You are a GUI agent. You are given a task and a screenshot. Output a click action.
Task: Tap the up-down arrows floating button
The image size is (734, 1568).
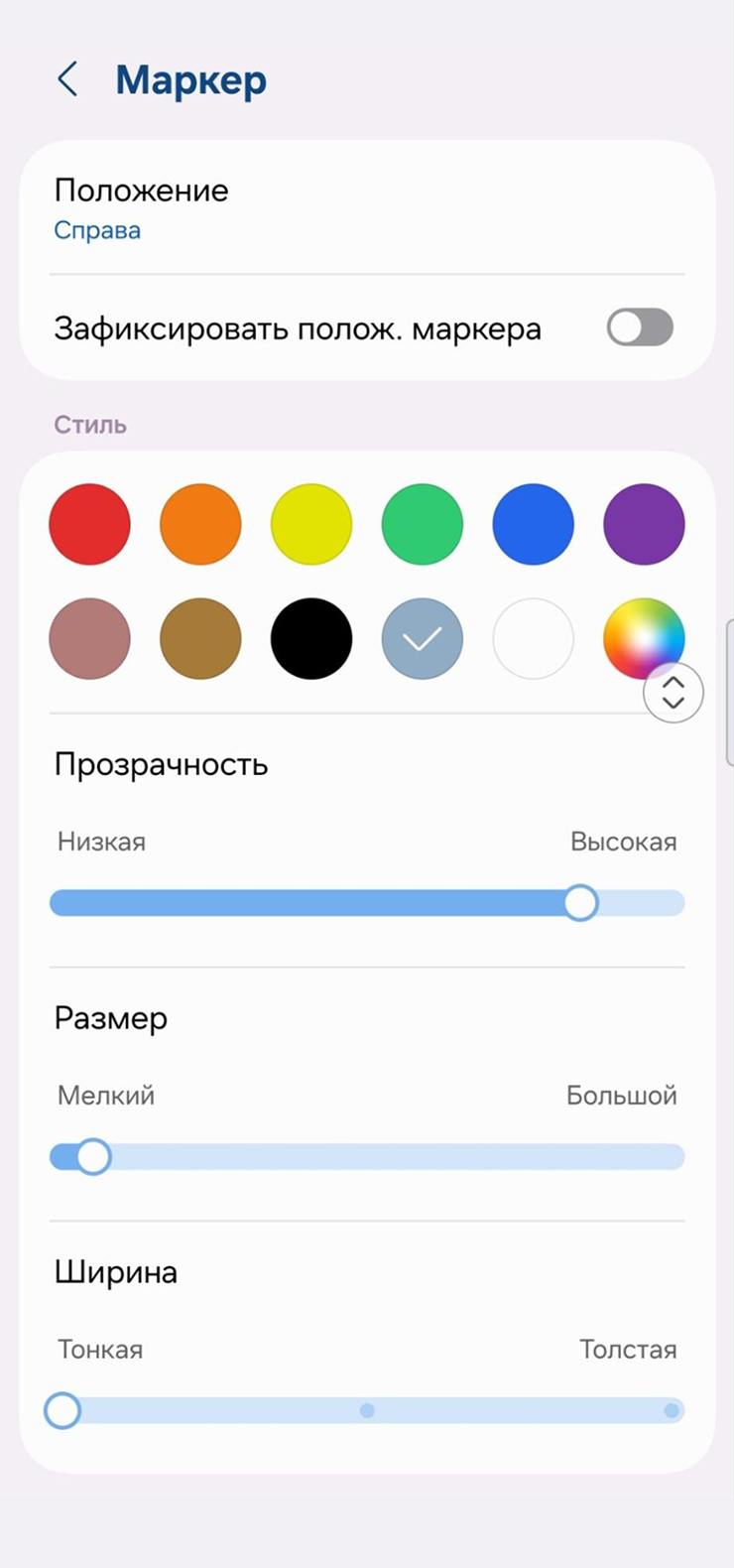673,693
